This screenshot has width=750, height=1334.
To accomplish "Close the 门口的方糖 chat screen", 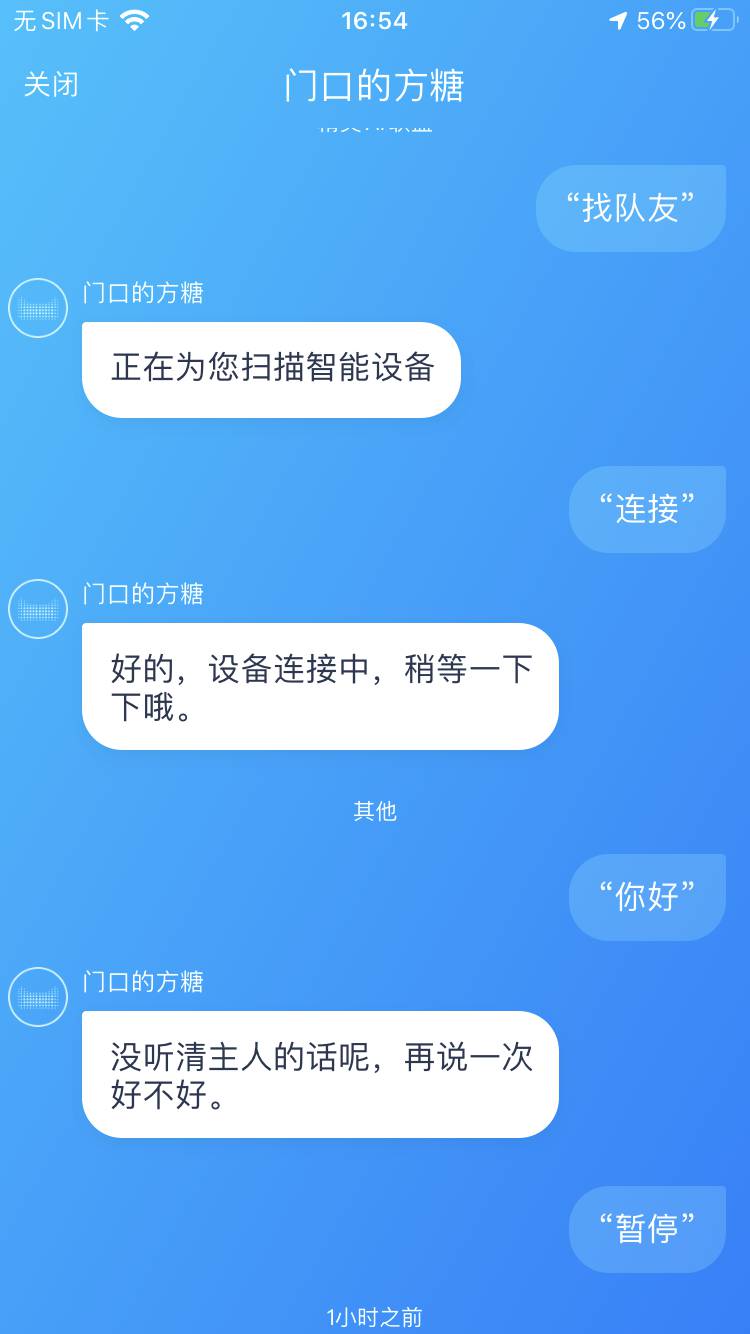I will click(51, 84).
